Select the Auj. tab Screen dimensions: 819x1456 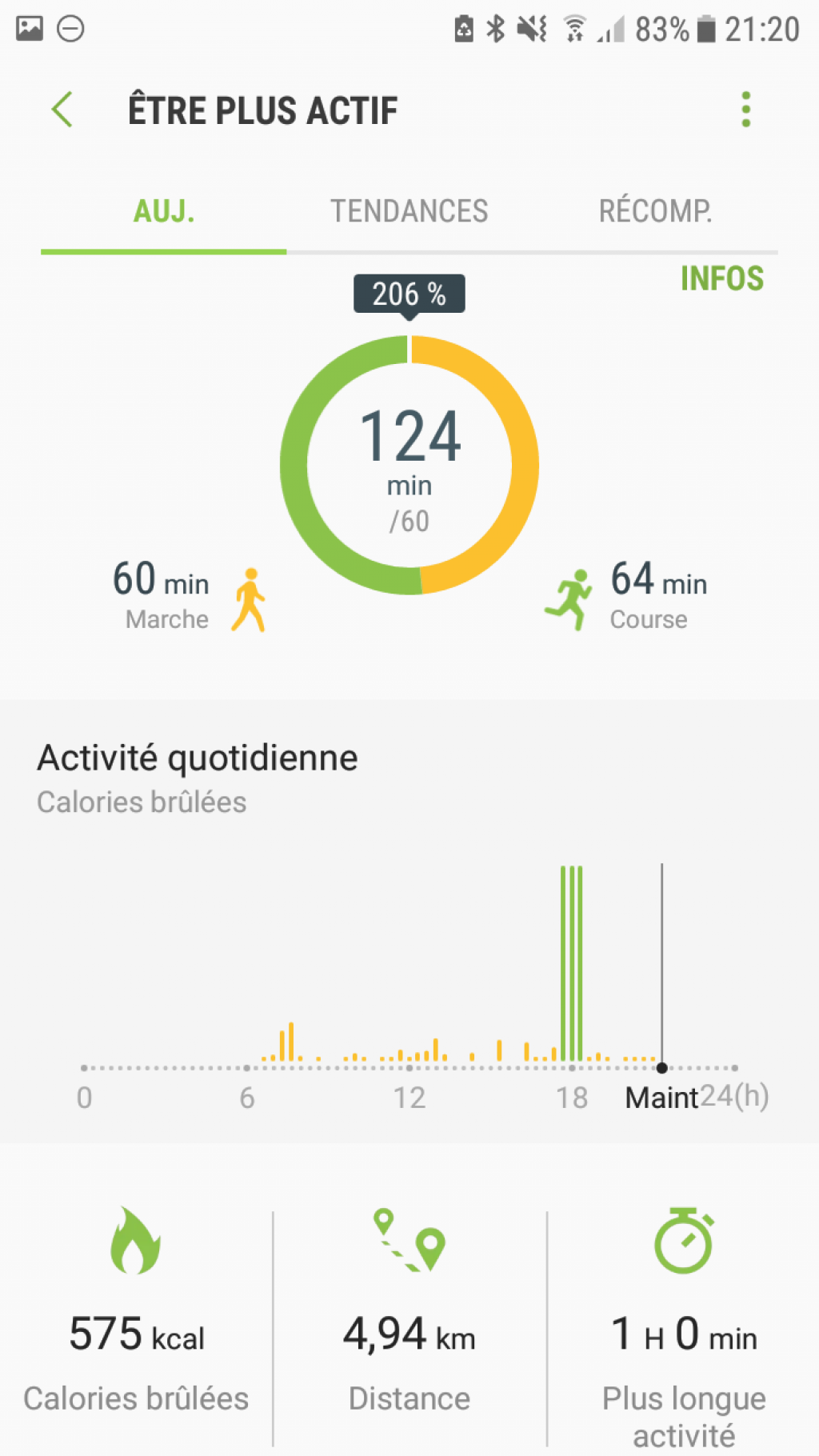[x=164, y=211]
